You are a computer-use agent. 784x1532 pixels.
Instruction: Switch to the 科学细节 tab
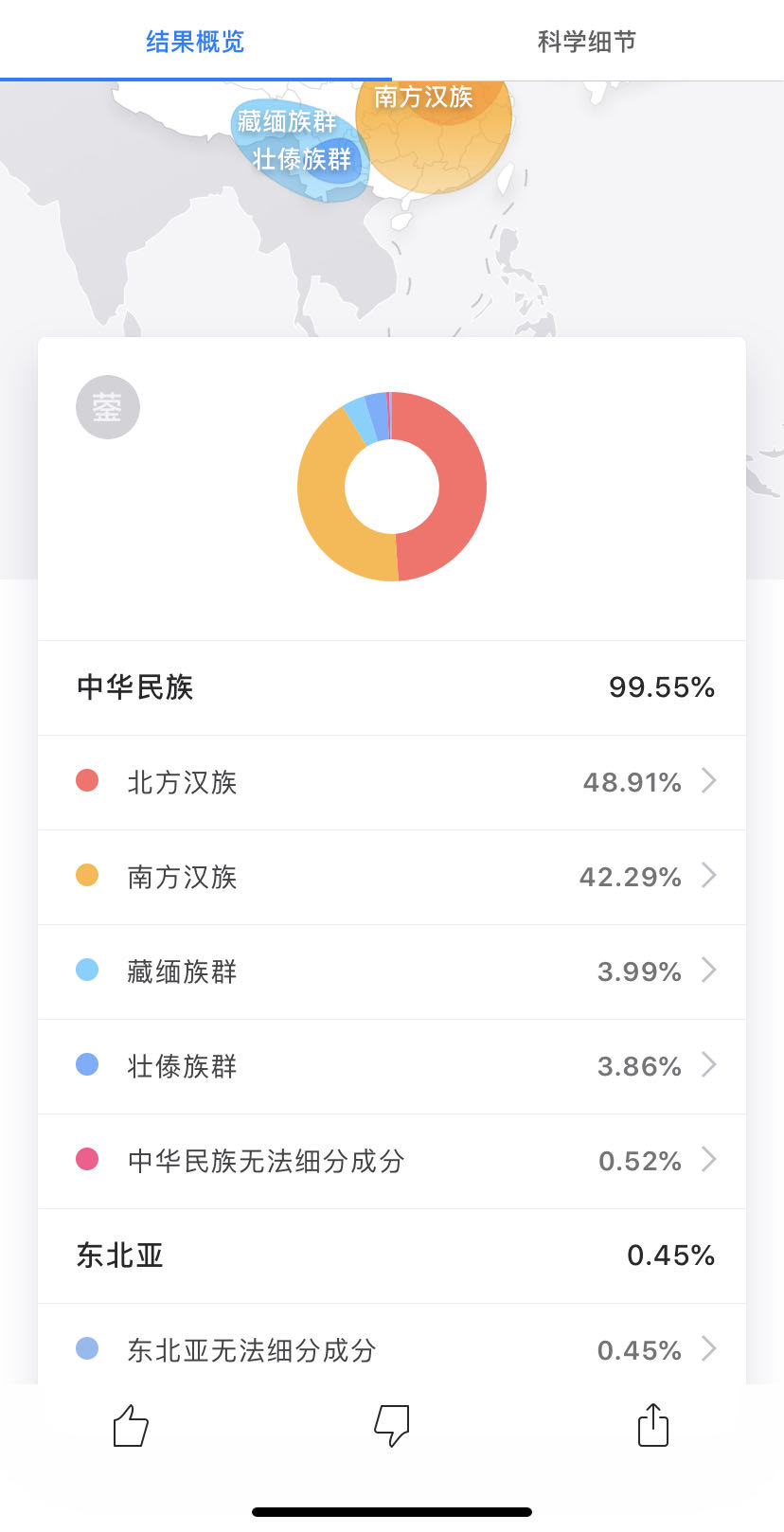point(587,42)
